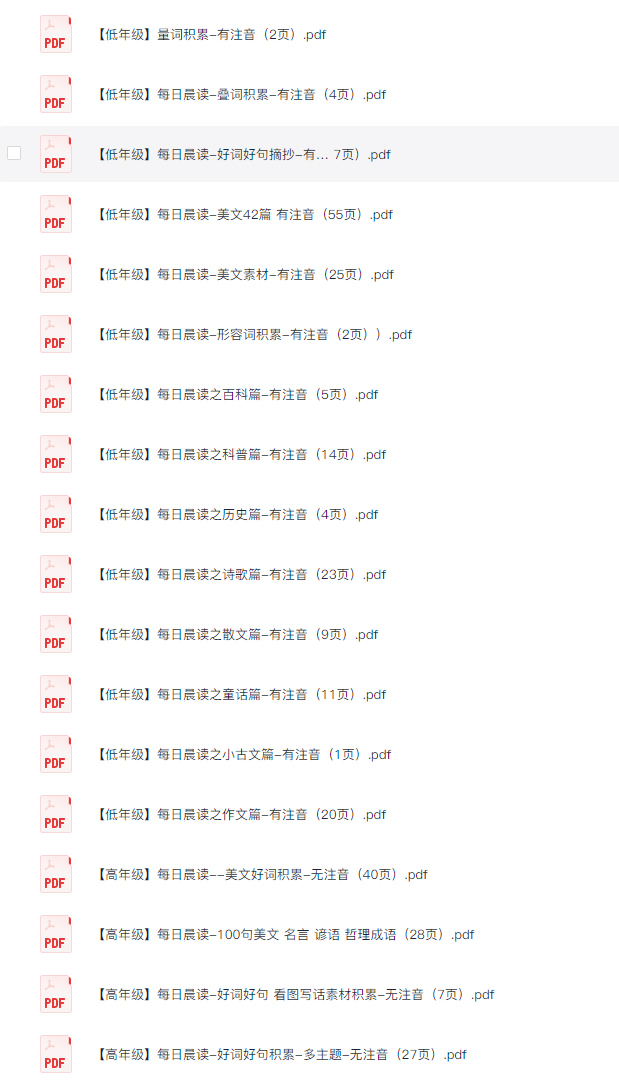
Task: Open 每日晨读之散文篇（9页）.pdf
Action: [237, 635]
